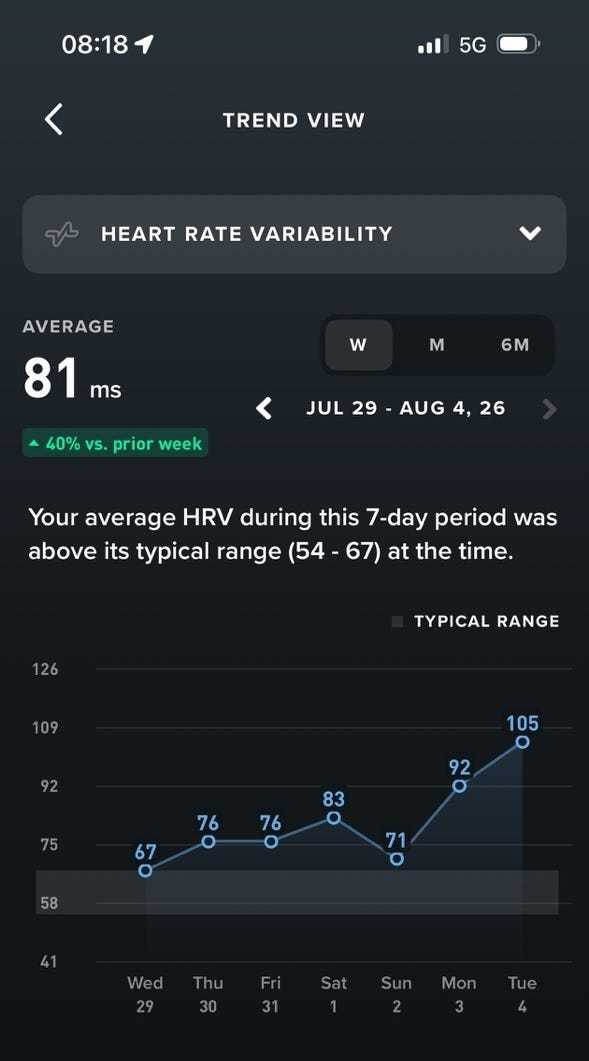Go back from Trend View
The image size is (589, 1061).
(53, 120)
